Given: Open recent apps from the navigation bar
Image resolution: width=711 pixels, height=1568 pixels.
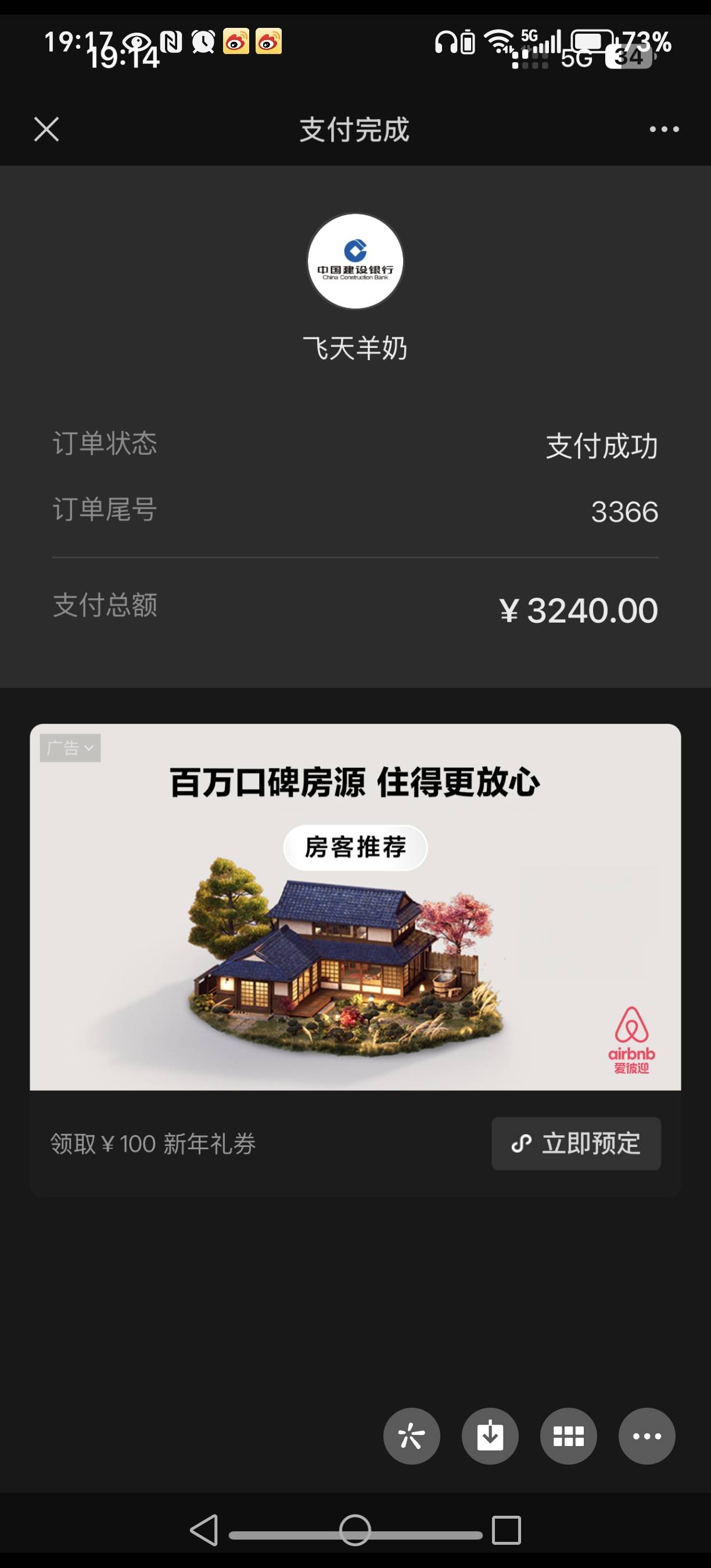Looking at the screenshot, I should (507, 1530).
